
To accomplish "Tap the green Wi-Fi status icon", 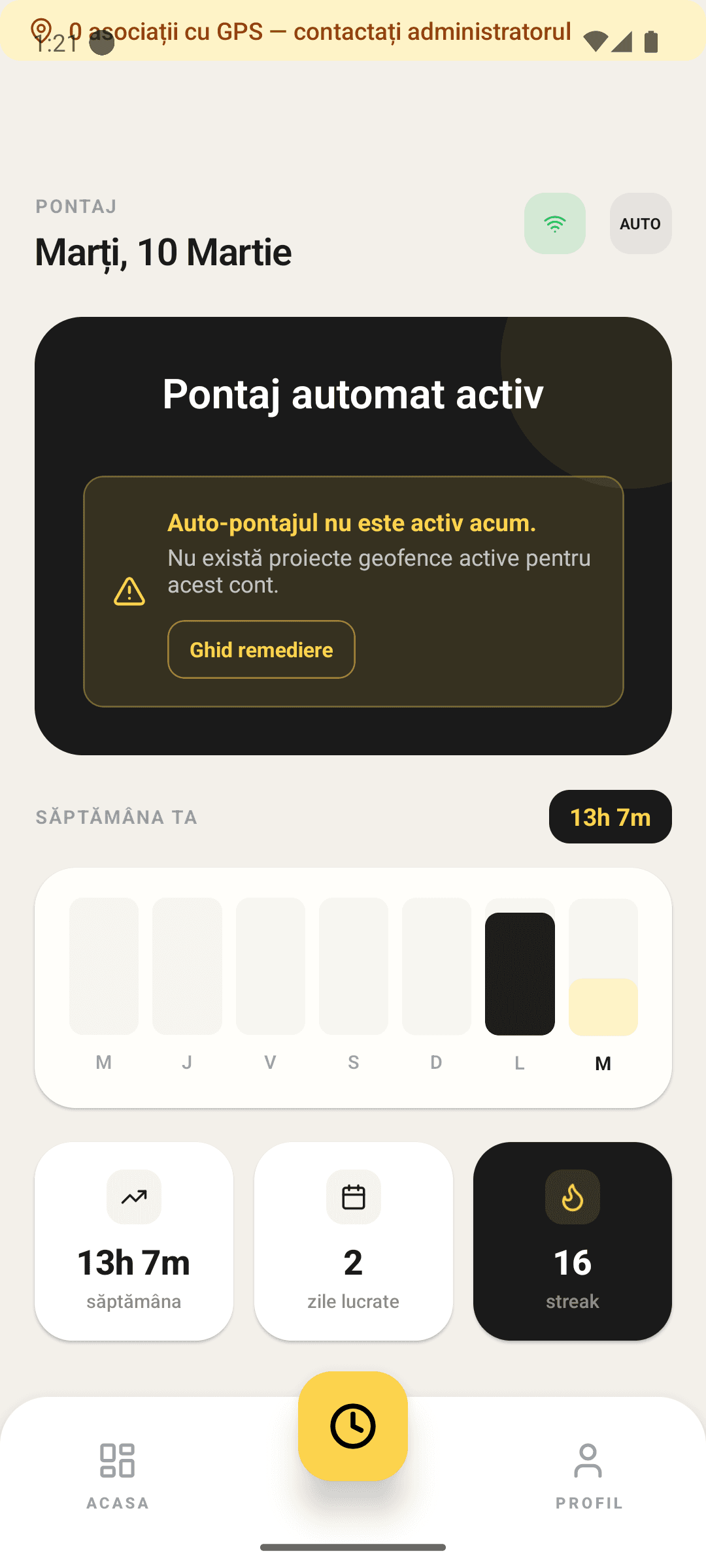I will 555,223.
